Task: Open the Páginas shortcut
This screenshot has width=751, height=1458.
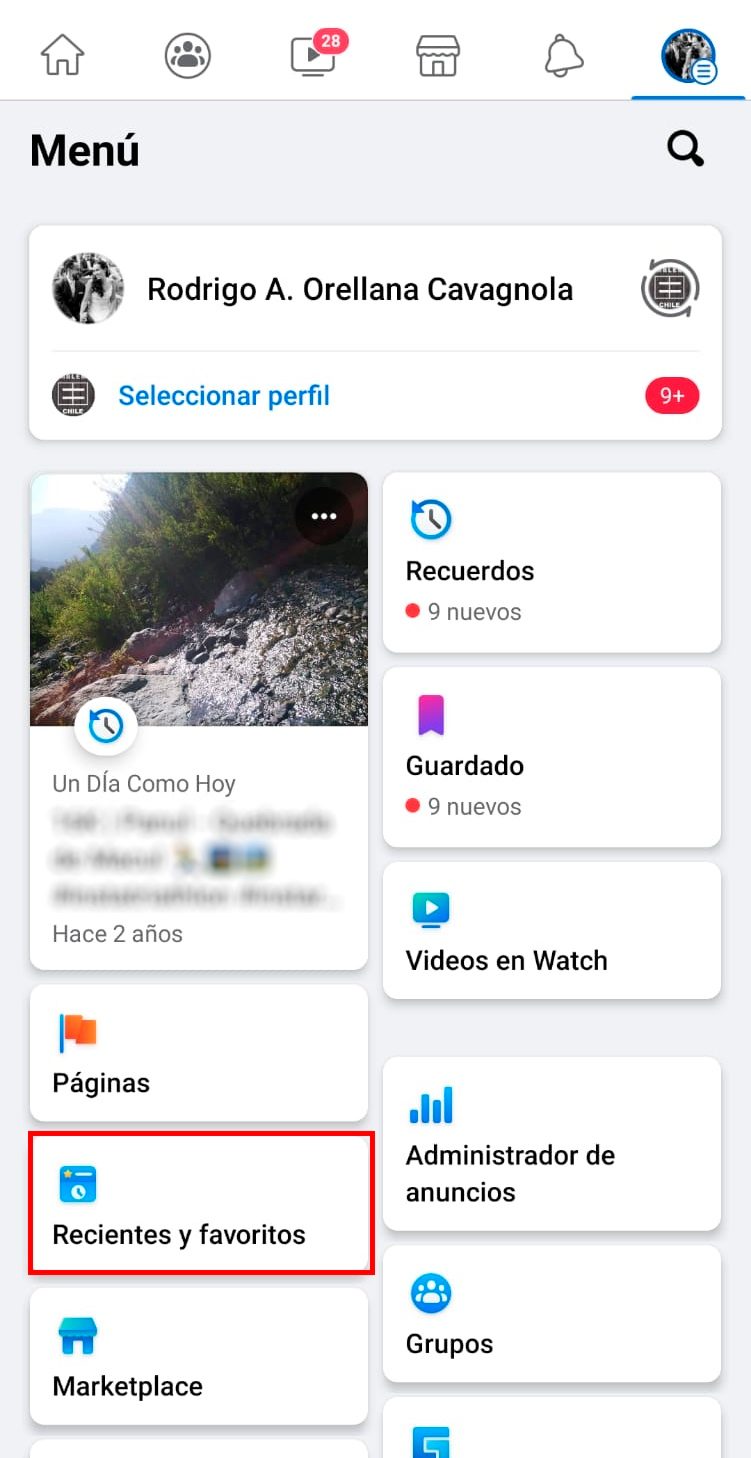Action: pos(199,1052)
